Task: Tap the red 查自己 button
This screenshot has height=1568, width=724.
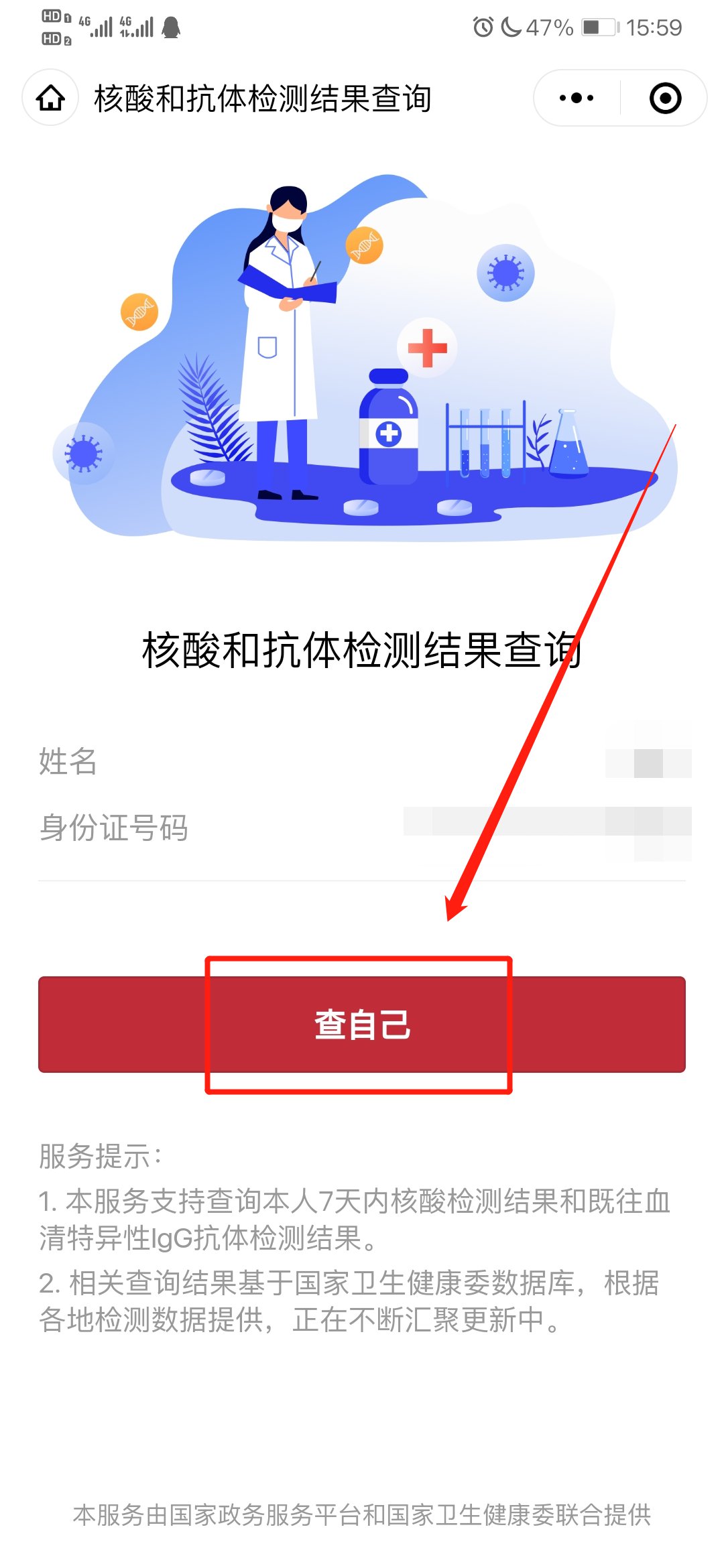Action: pyautogui.click(x=362, y=1024)
